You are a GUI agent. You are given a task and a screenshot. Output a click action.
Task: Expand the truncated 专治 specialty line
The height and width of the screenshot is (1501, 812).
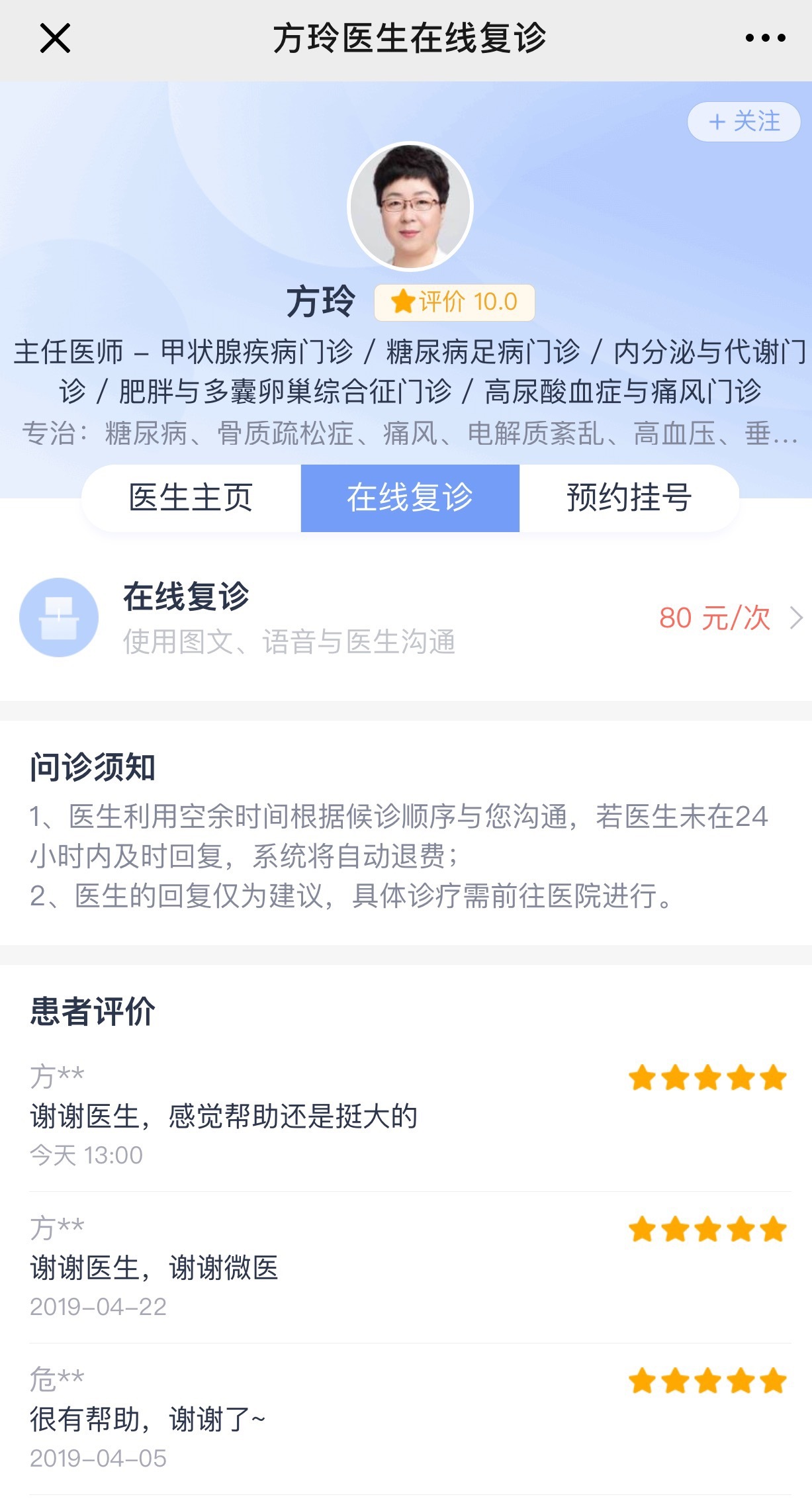tap(771, 434)
